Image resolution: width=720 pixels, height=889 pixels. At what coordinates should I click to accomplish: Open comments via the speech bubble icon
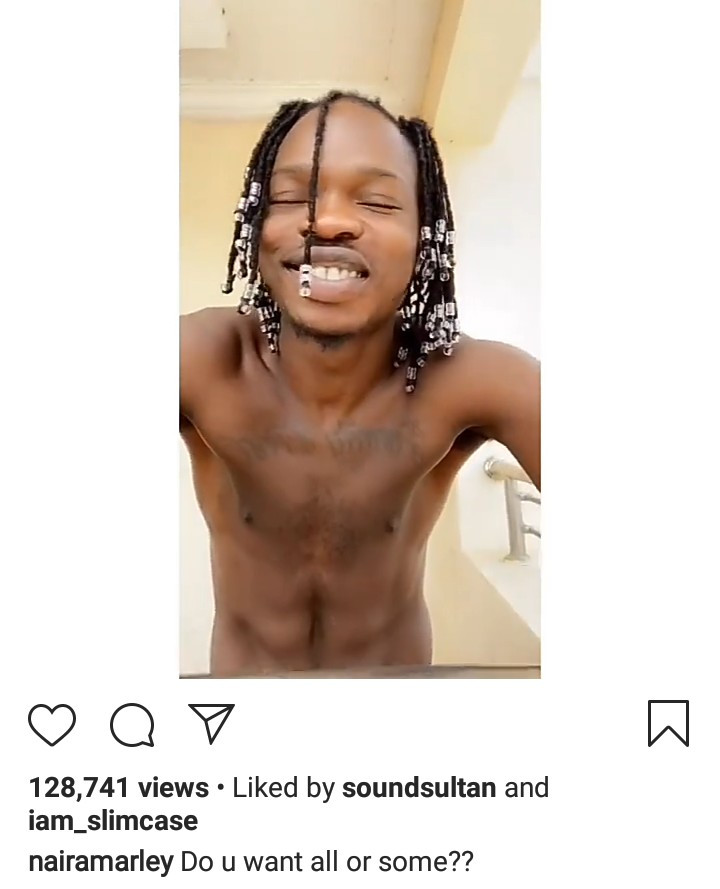[x=132, y=724]
